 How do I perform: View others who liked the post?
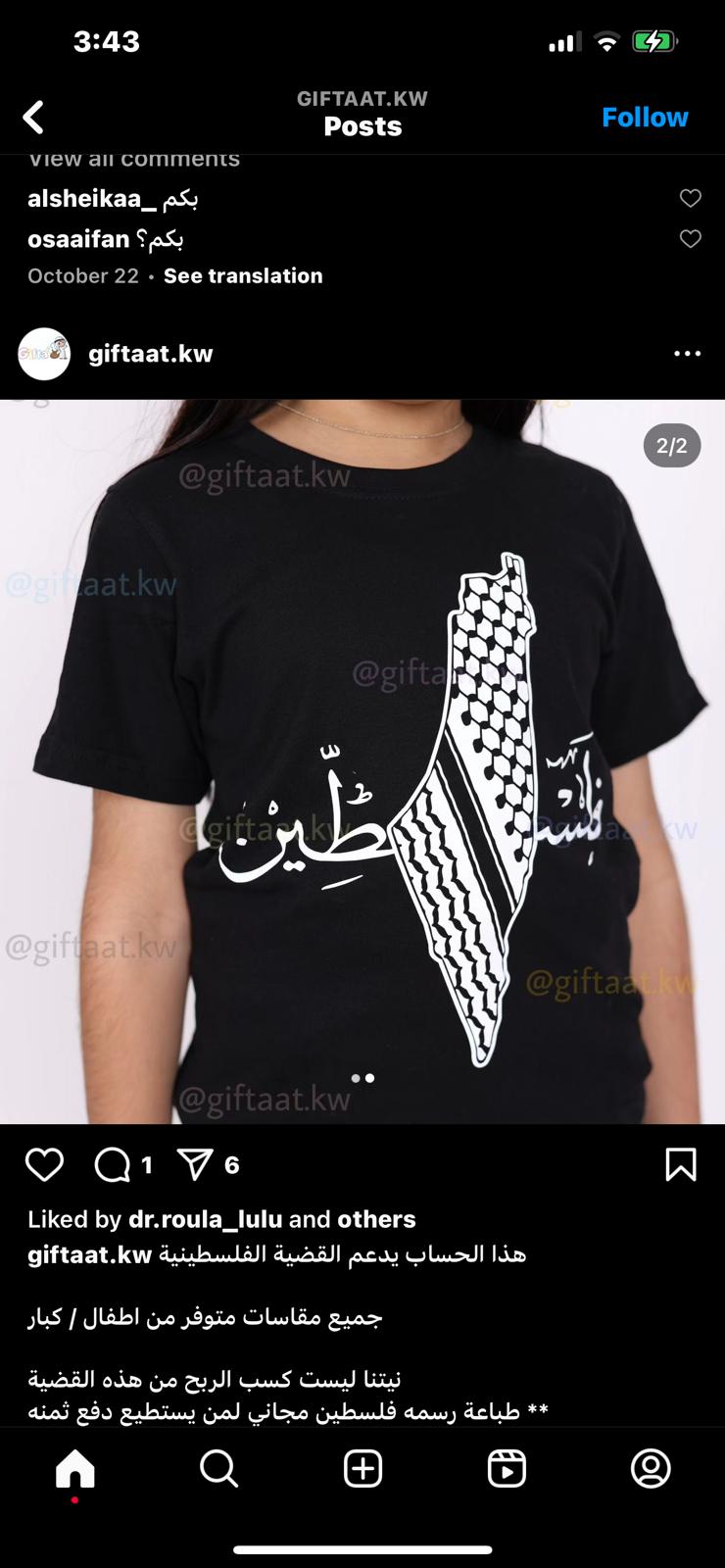(376, 1219)
